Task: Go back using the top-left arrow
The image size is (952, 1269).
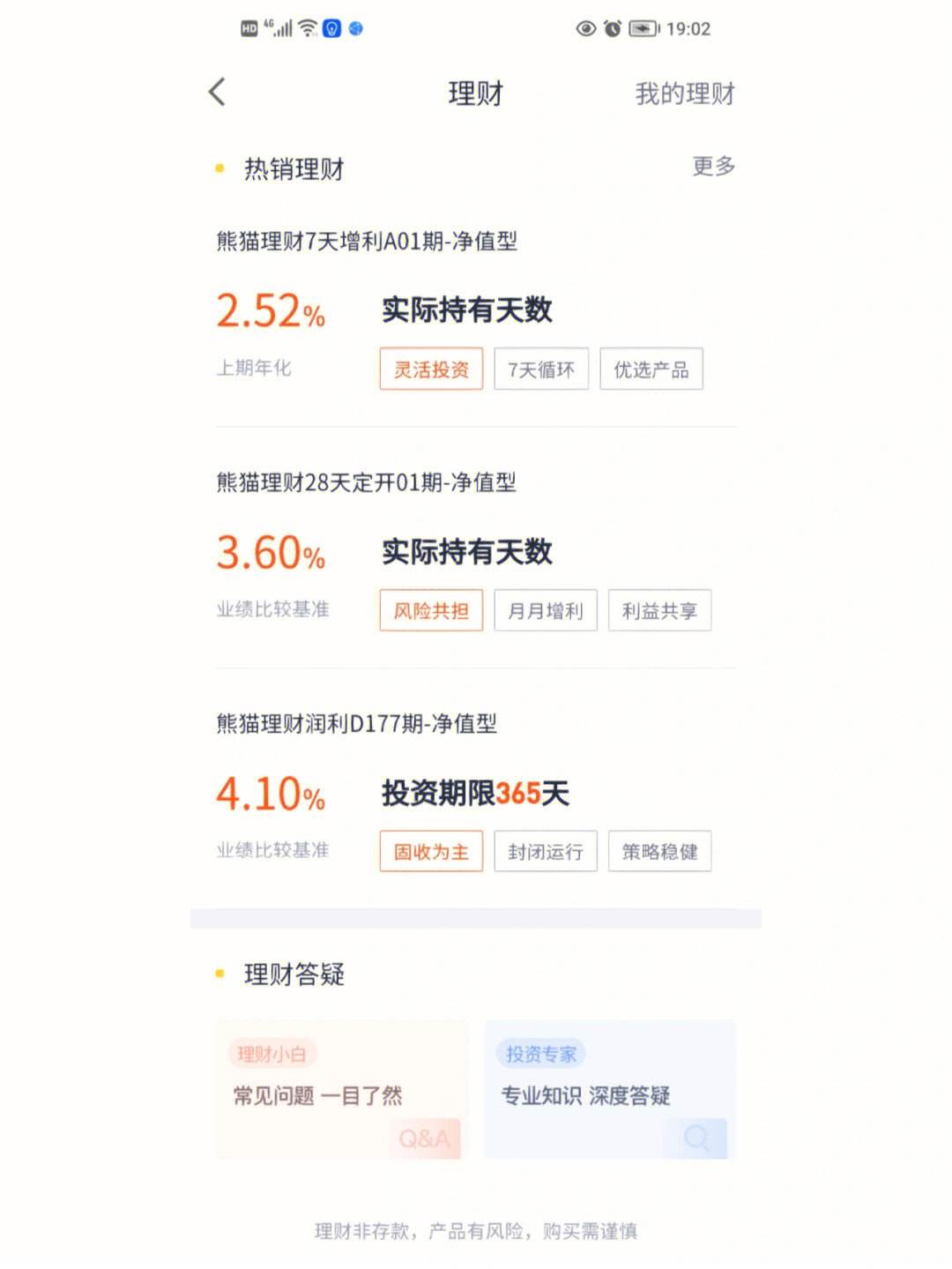Action: (217, 92)
